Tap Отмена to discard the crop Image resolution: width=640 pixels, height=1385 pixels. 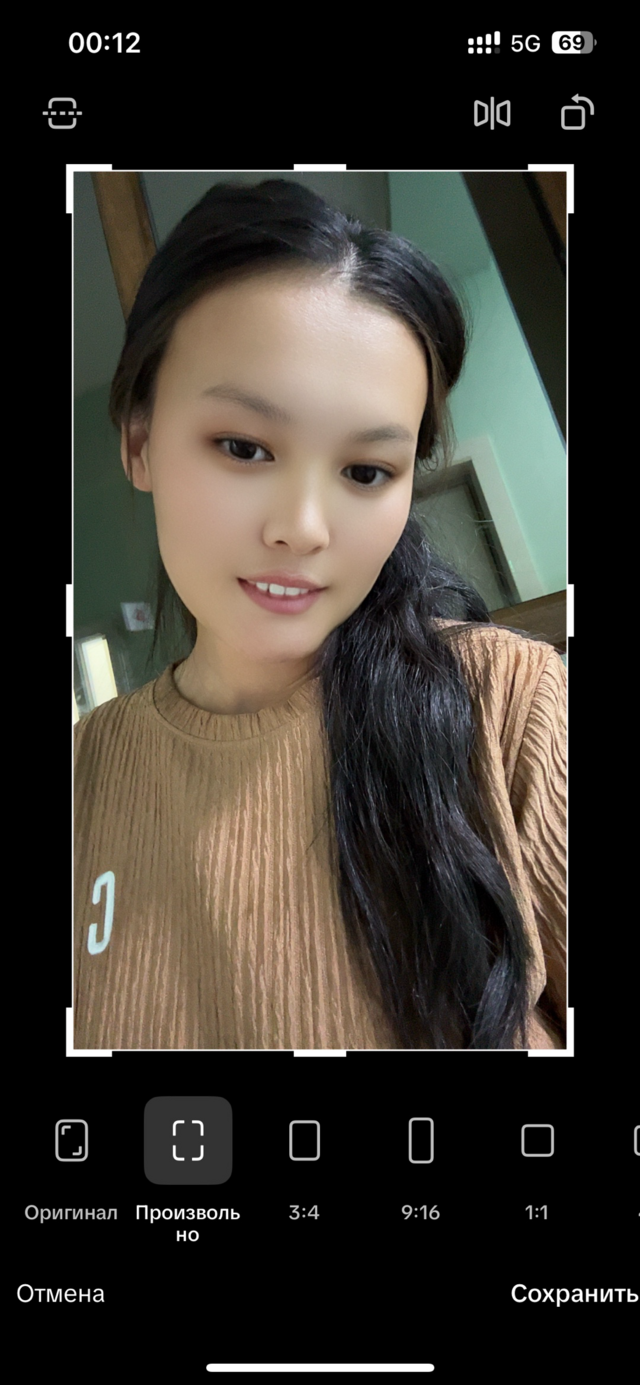click(60, 1293)
